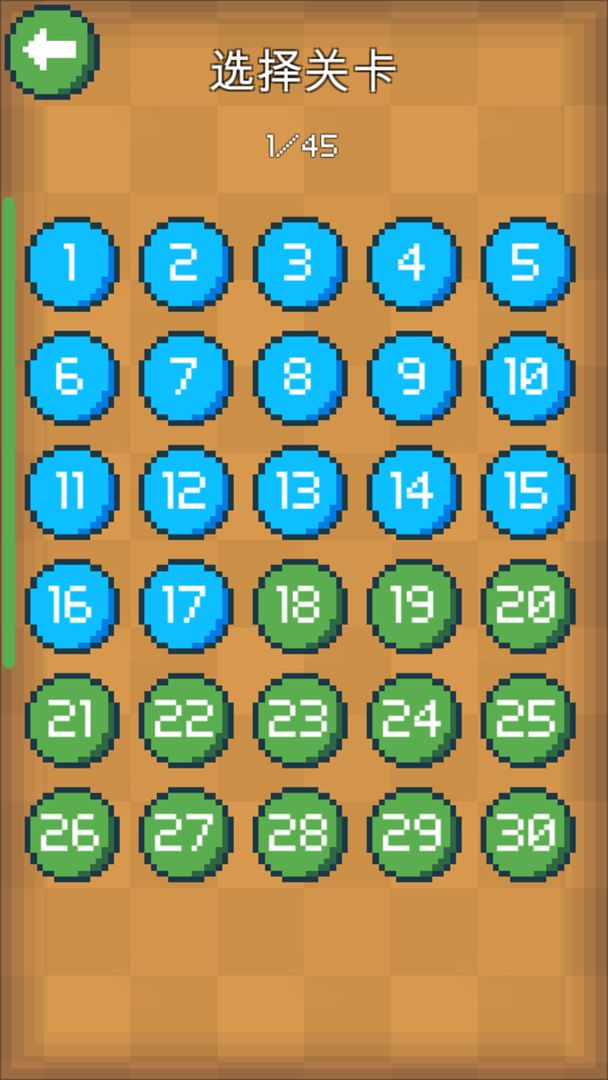Select level 17
This screenshot has width=608, height=1080.
[x=186, y=606]
